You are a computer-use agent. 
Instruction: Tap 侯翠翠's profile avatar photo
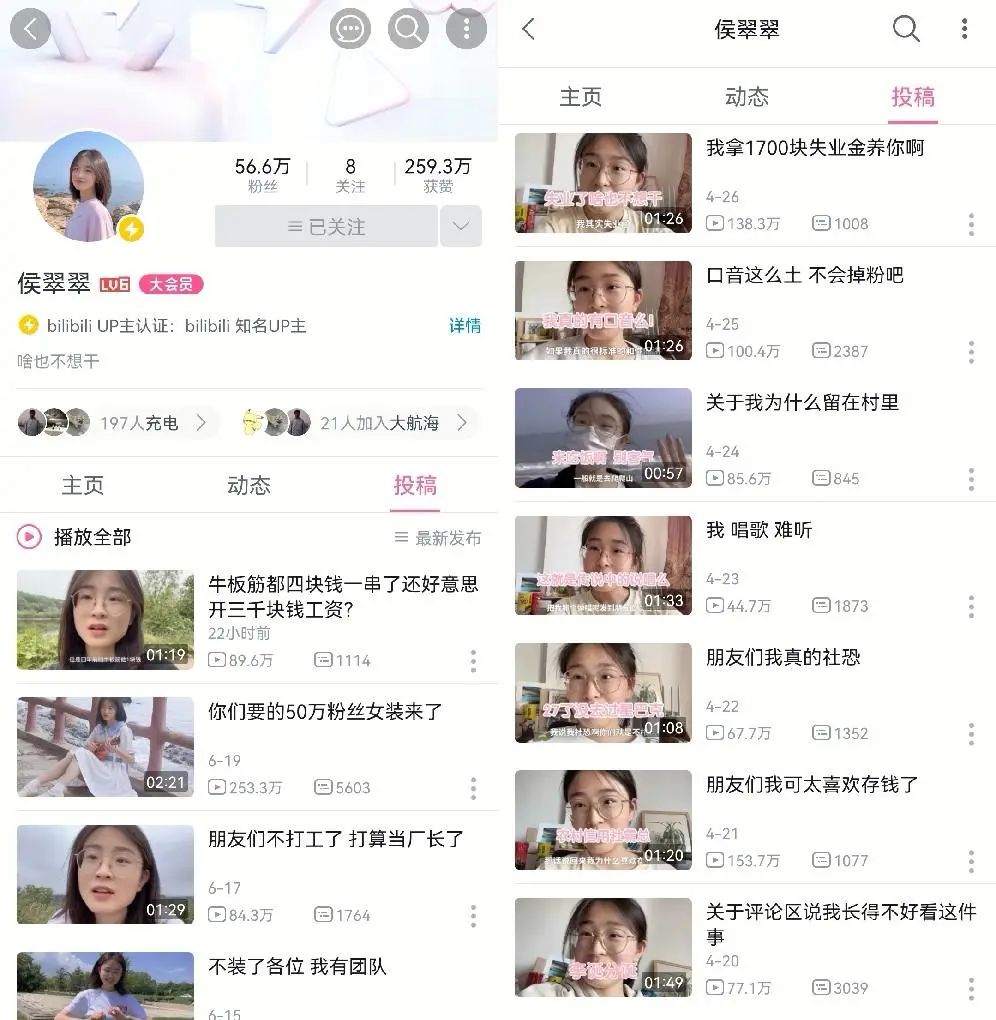click(88, 187)
